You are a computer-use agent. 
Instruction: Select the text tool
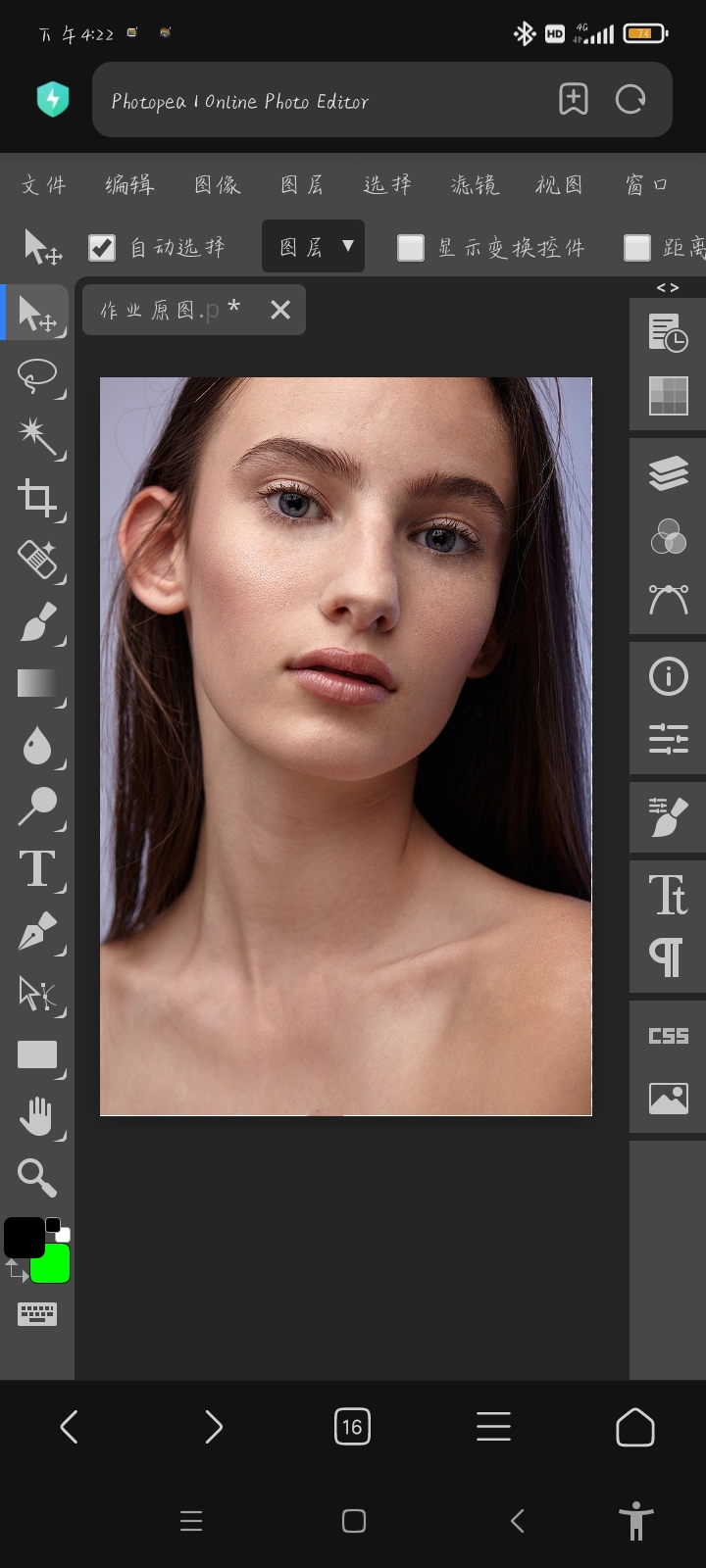[x=37, y=868]
